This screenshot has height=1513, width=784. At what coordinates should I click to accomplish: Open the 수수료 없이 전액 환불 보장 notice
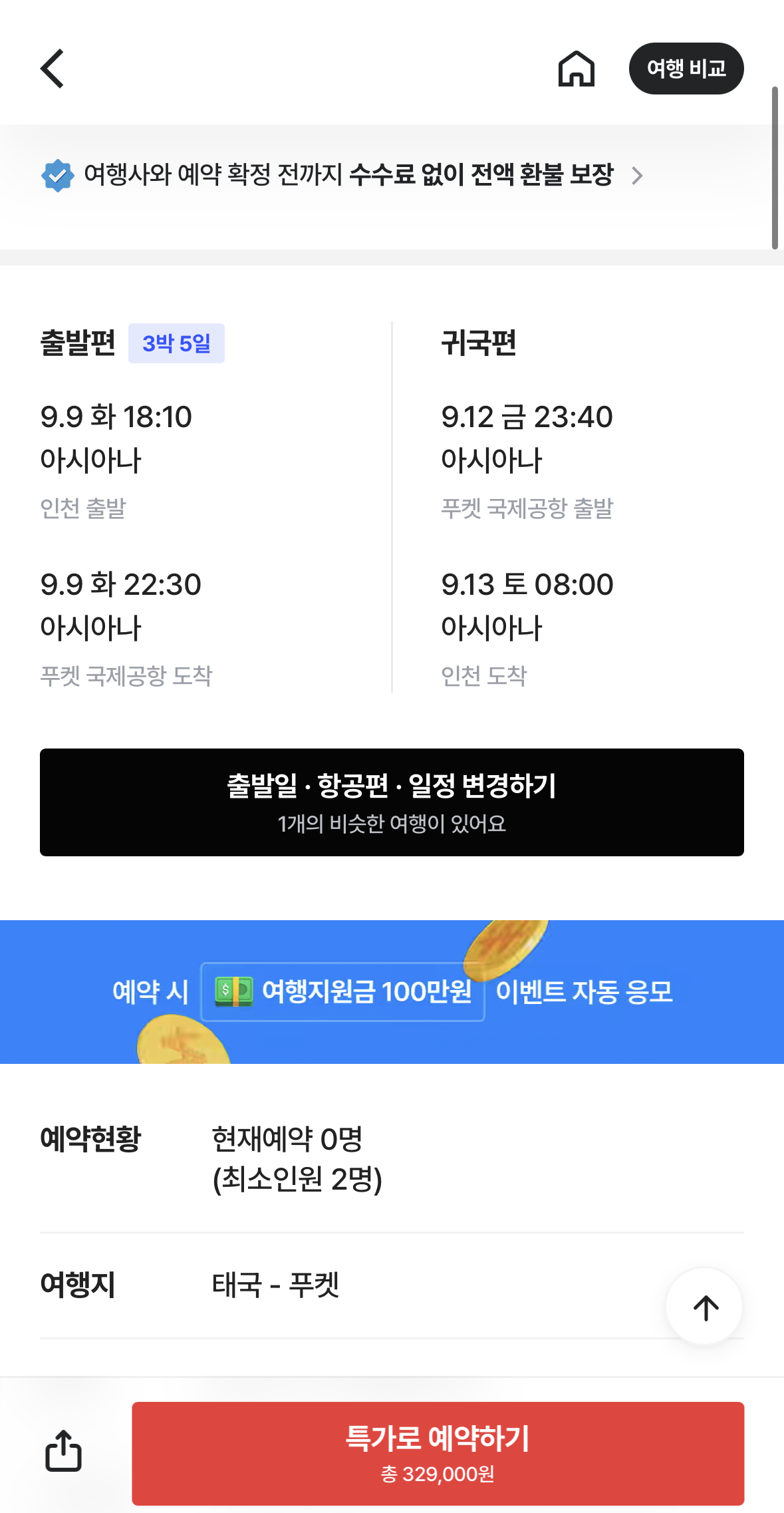pos(342,175)
